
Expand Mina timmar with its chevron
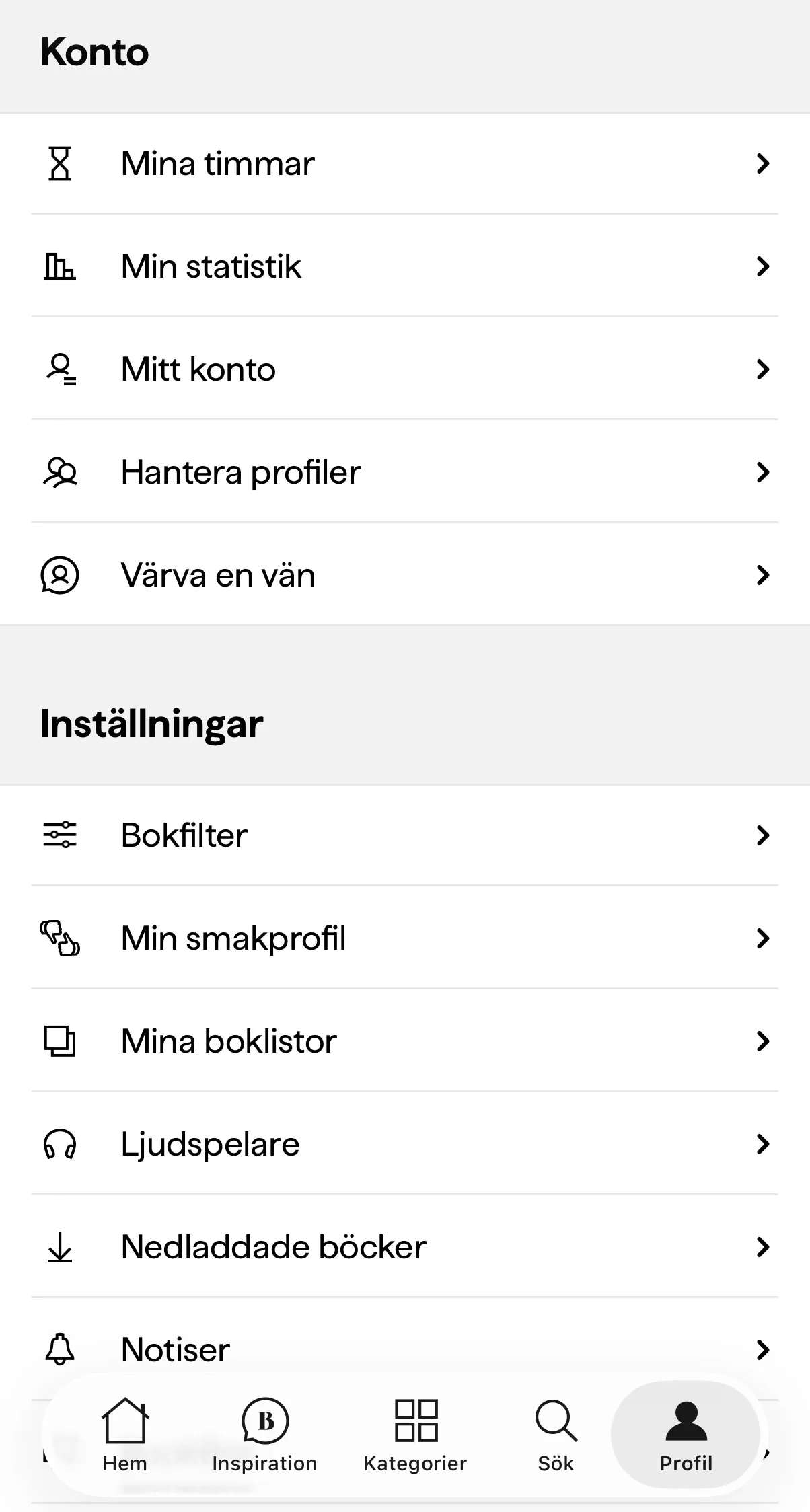click(762, 163)
